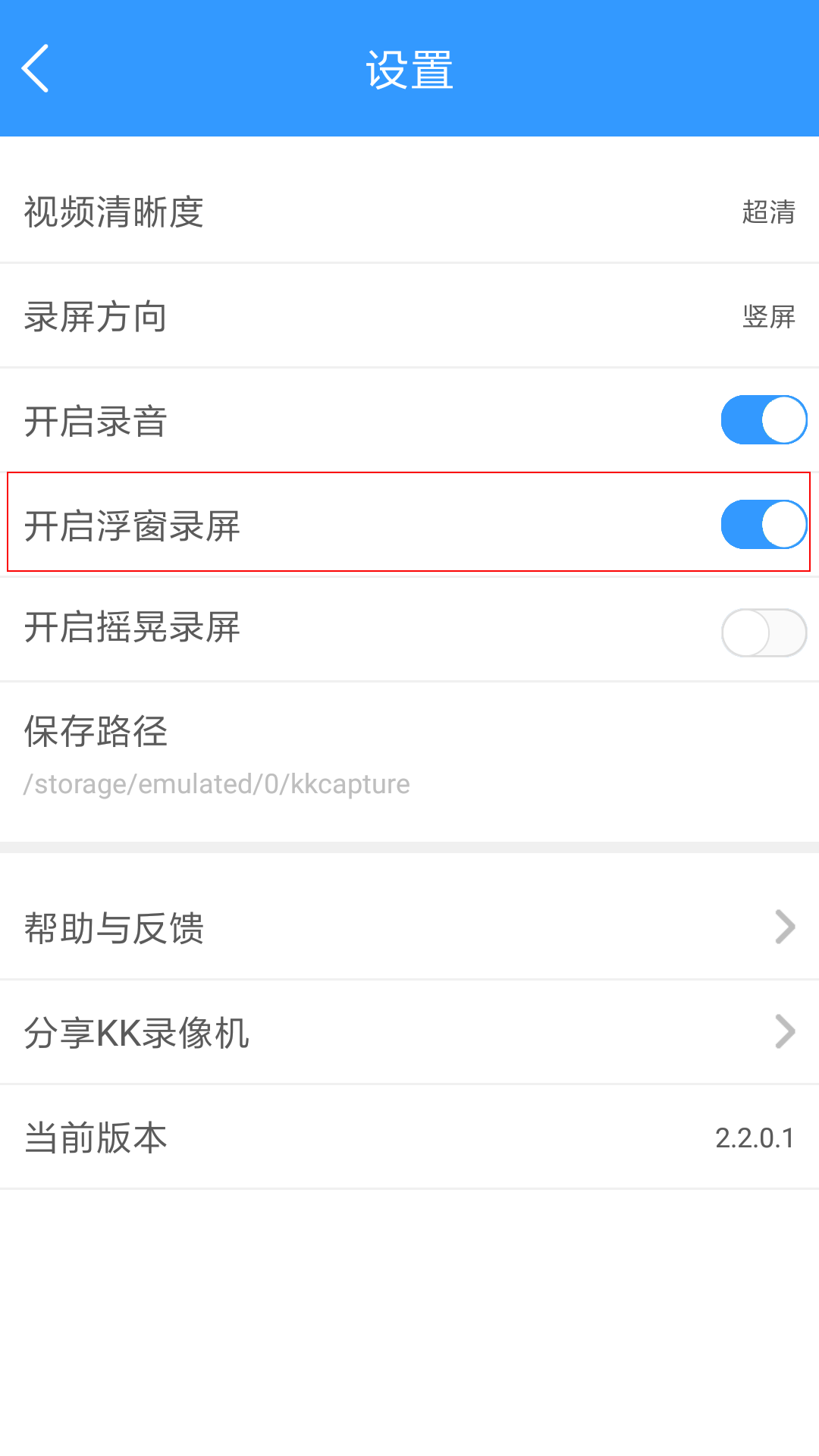Change the 录屏方向 setting
Screen dimensions: 819x1456
pyautogui.click(x=409, y=316)
